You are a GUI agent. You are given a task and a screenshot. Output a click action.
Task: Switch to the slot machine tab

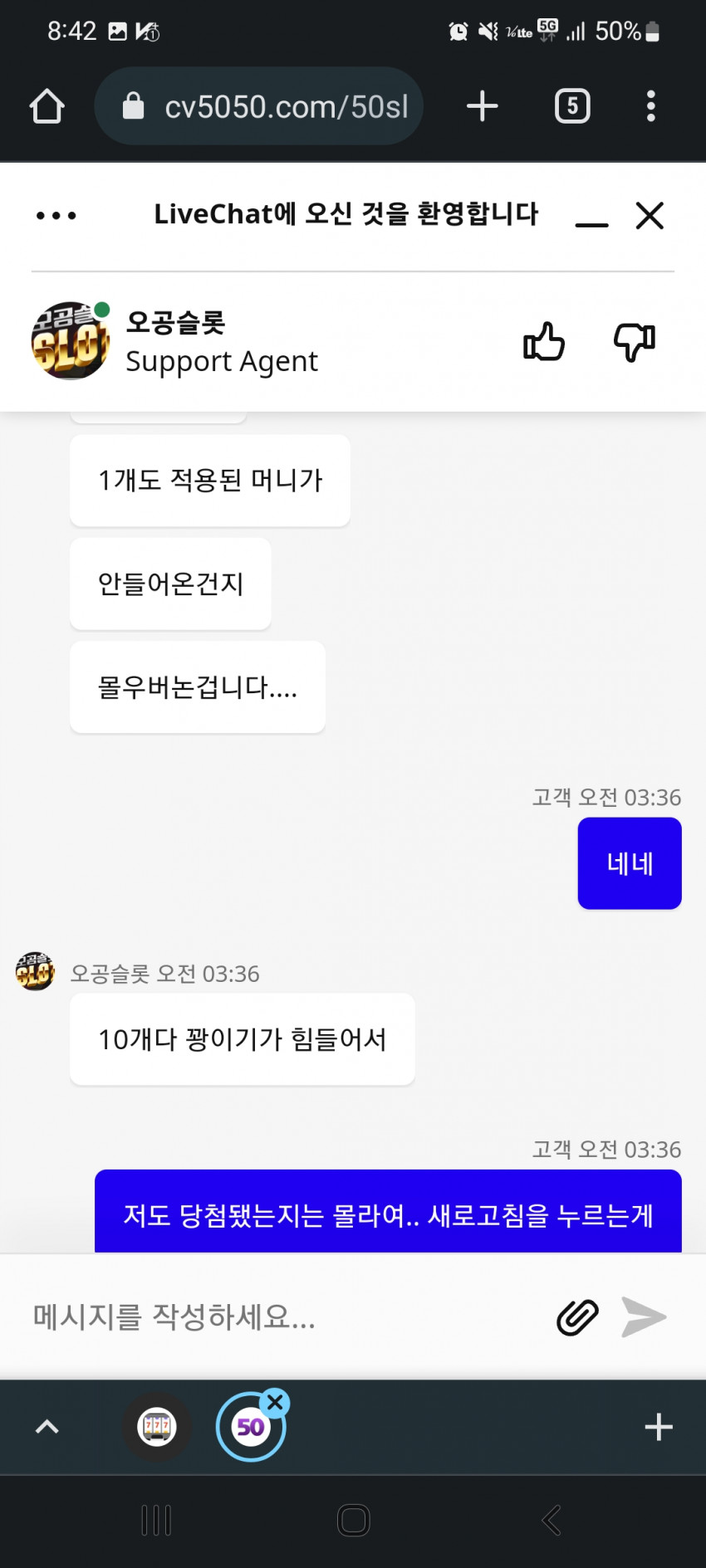pyautogui.click(x=157, y=1427)
